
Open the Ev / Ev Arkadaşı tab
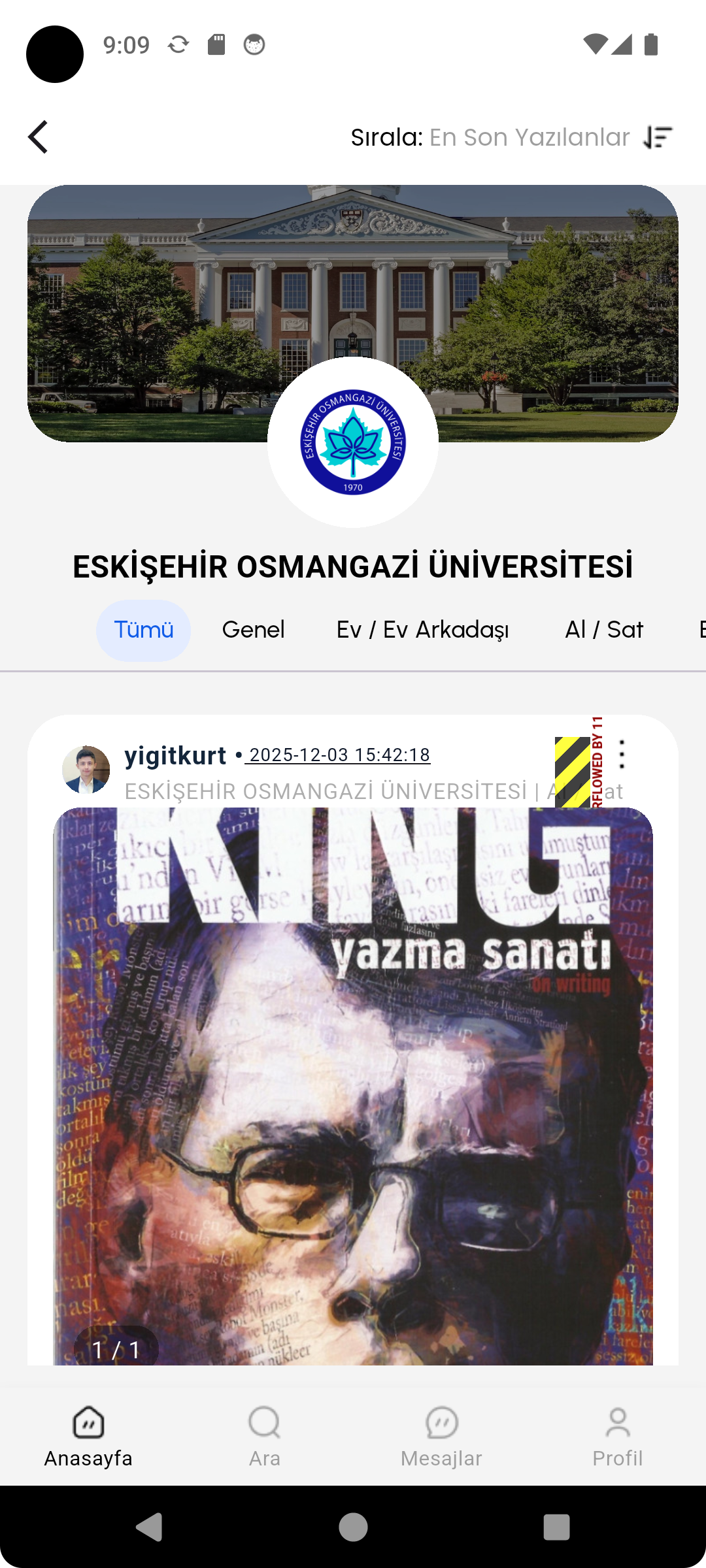click(x=423, y=629)
